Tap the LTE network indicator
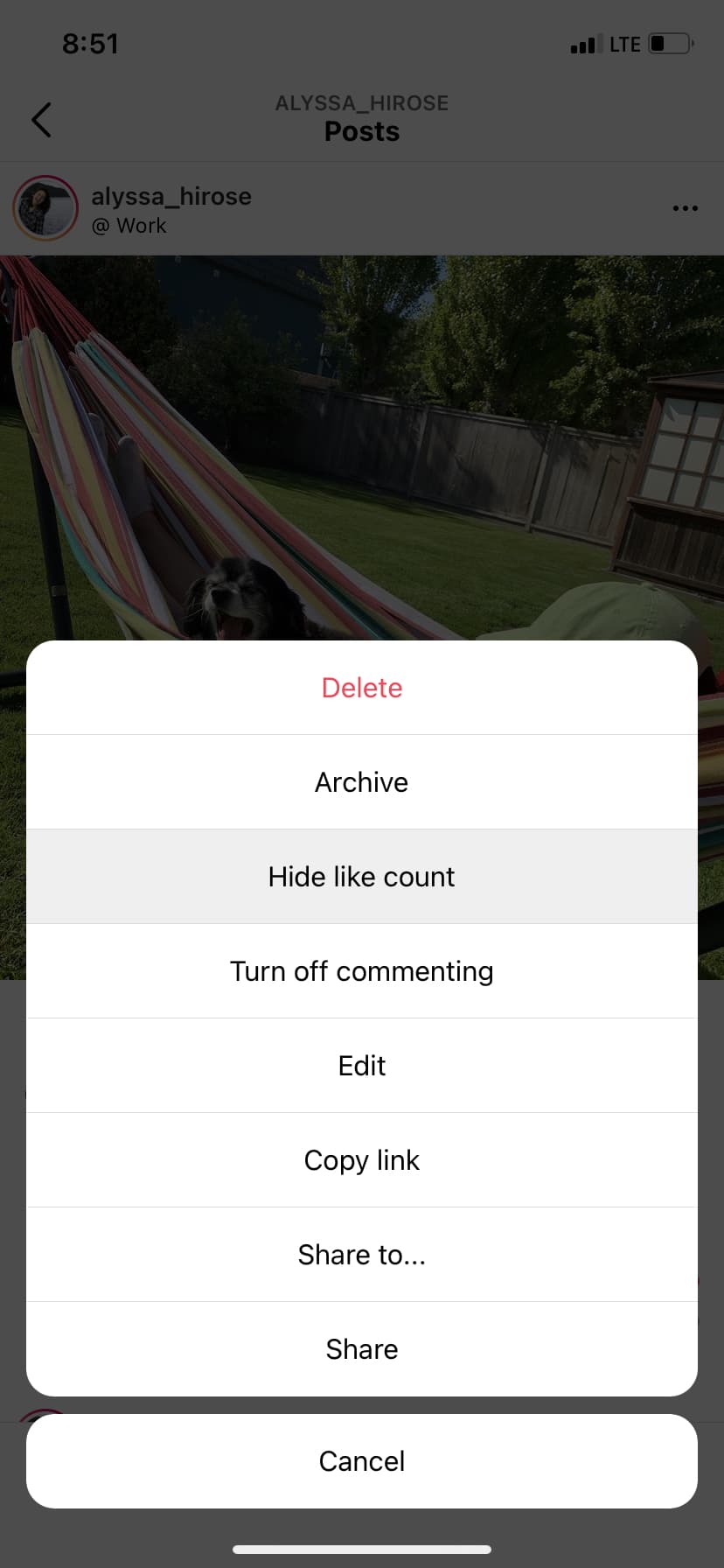The width and height of the screenshot is (724, 1568). [624, 44]
